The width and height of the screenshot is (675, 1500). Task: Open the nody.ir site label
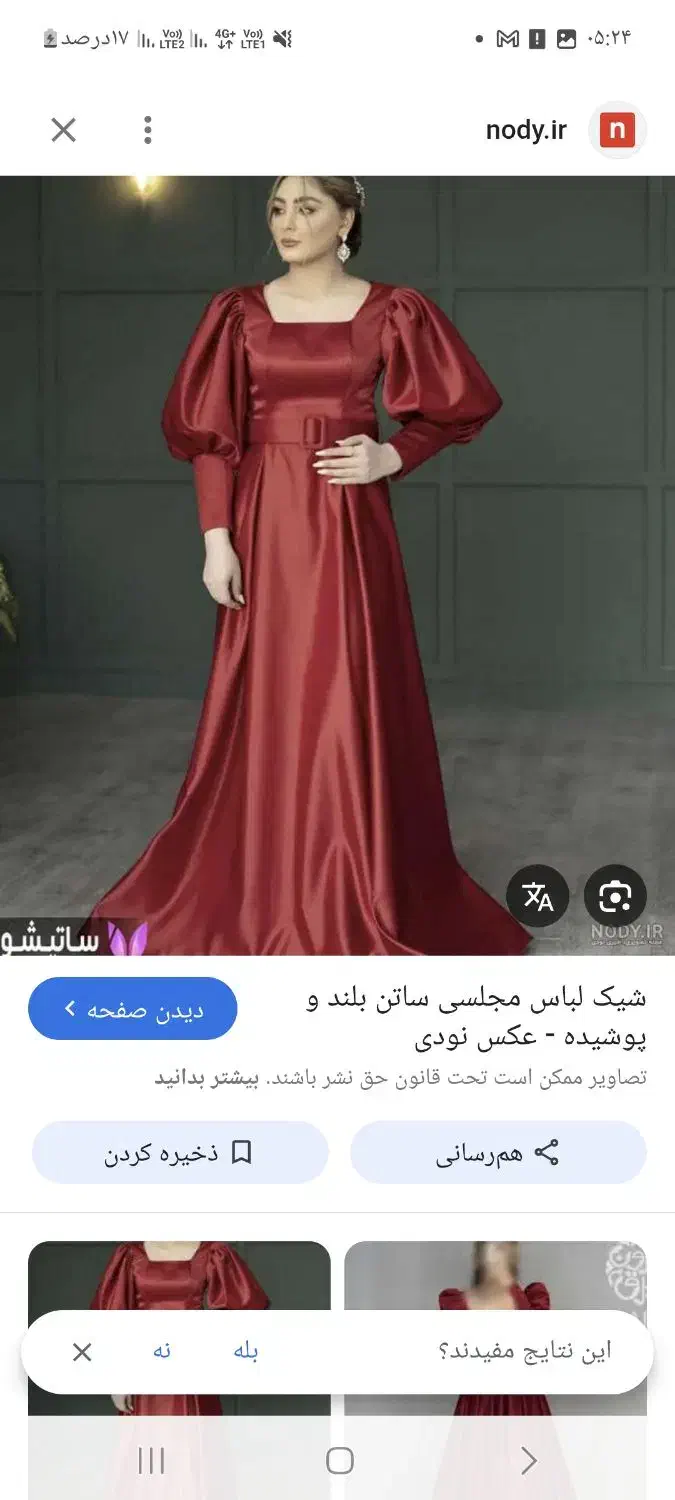click(x=526, y=130)
